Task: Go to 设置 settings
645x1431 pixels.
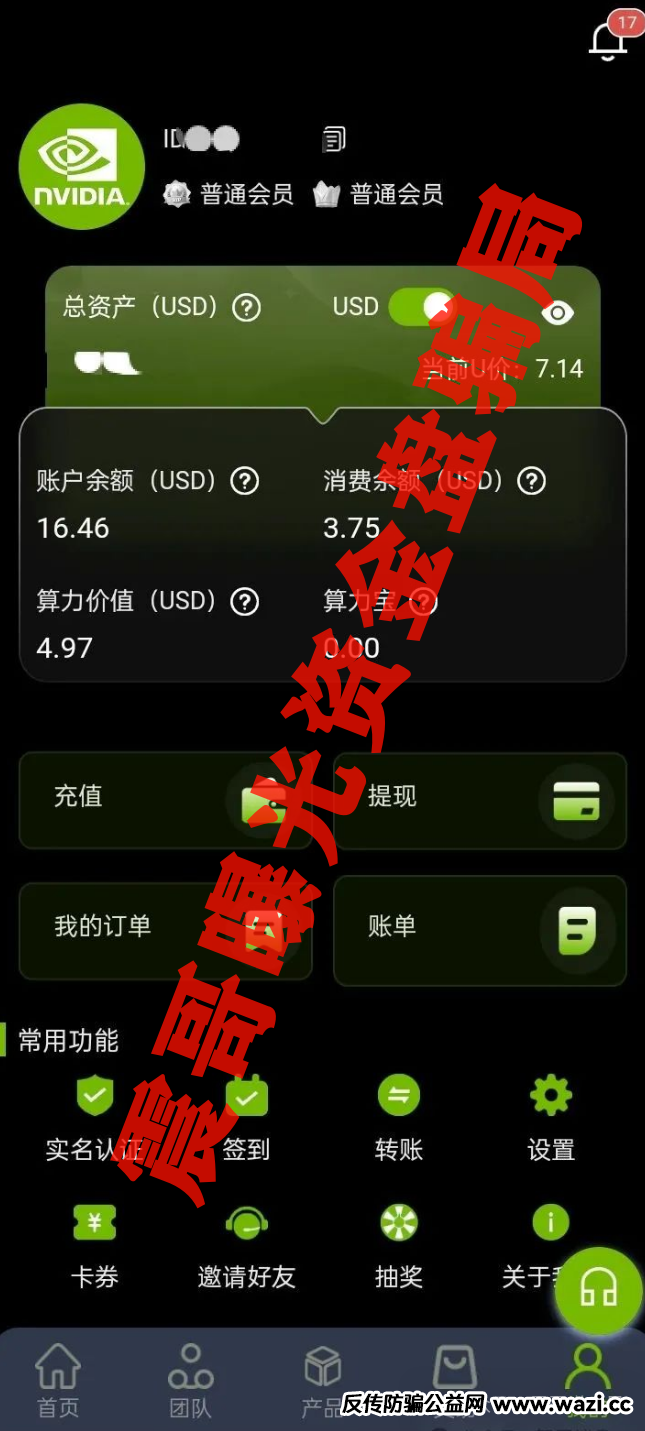Action: (550, 1119)
